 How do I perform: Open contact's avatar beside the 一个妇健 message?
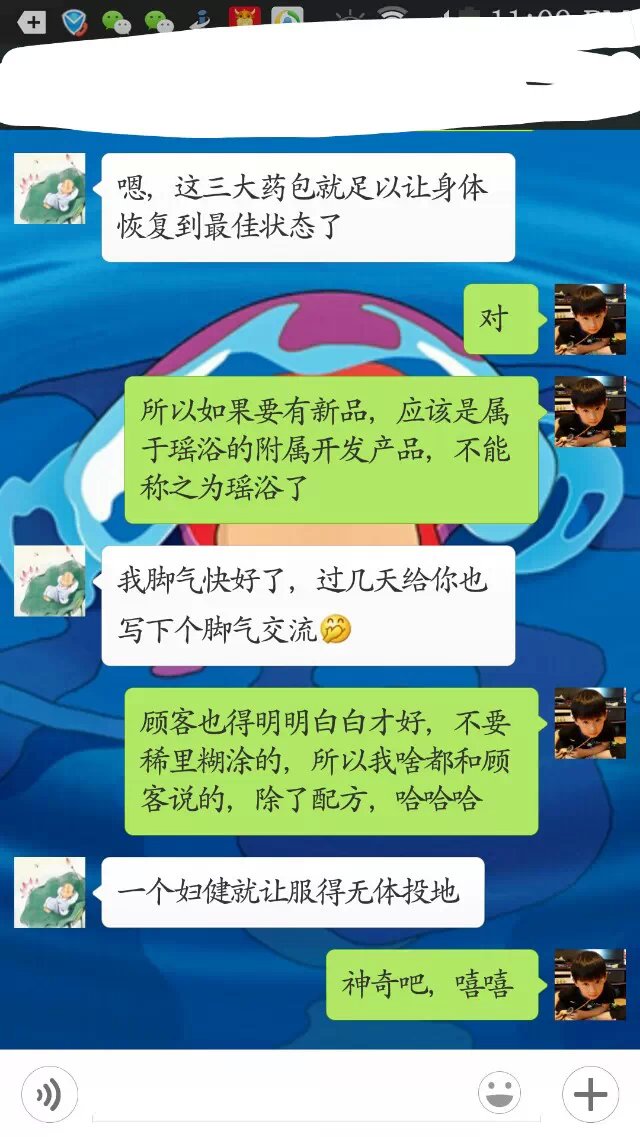coord(49,892)
